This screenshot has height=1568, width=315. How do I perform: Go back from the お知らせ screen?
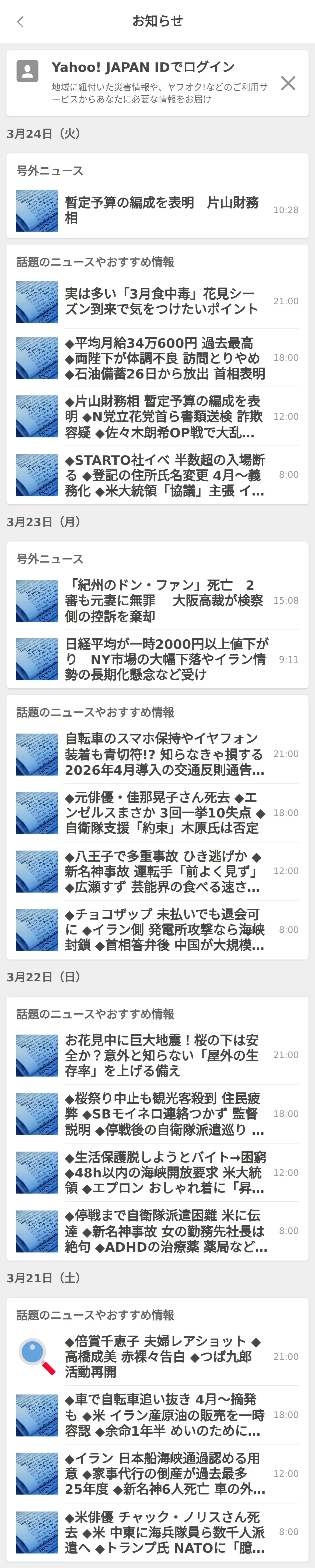(21, 22)
